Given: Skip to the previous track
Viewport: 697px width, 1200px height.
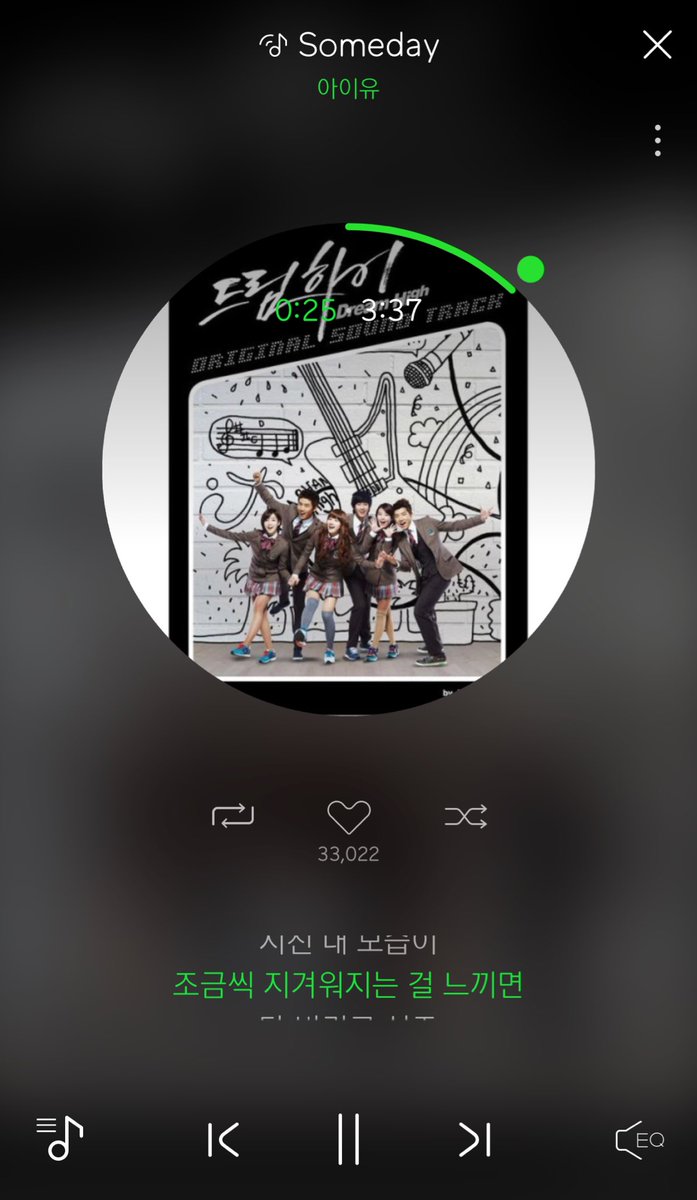Looking at the screenshot, I should pyautogui.click(x=223, y=1139).
